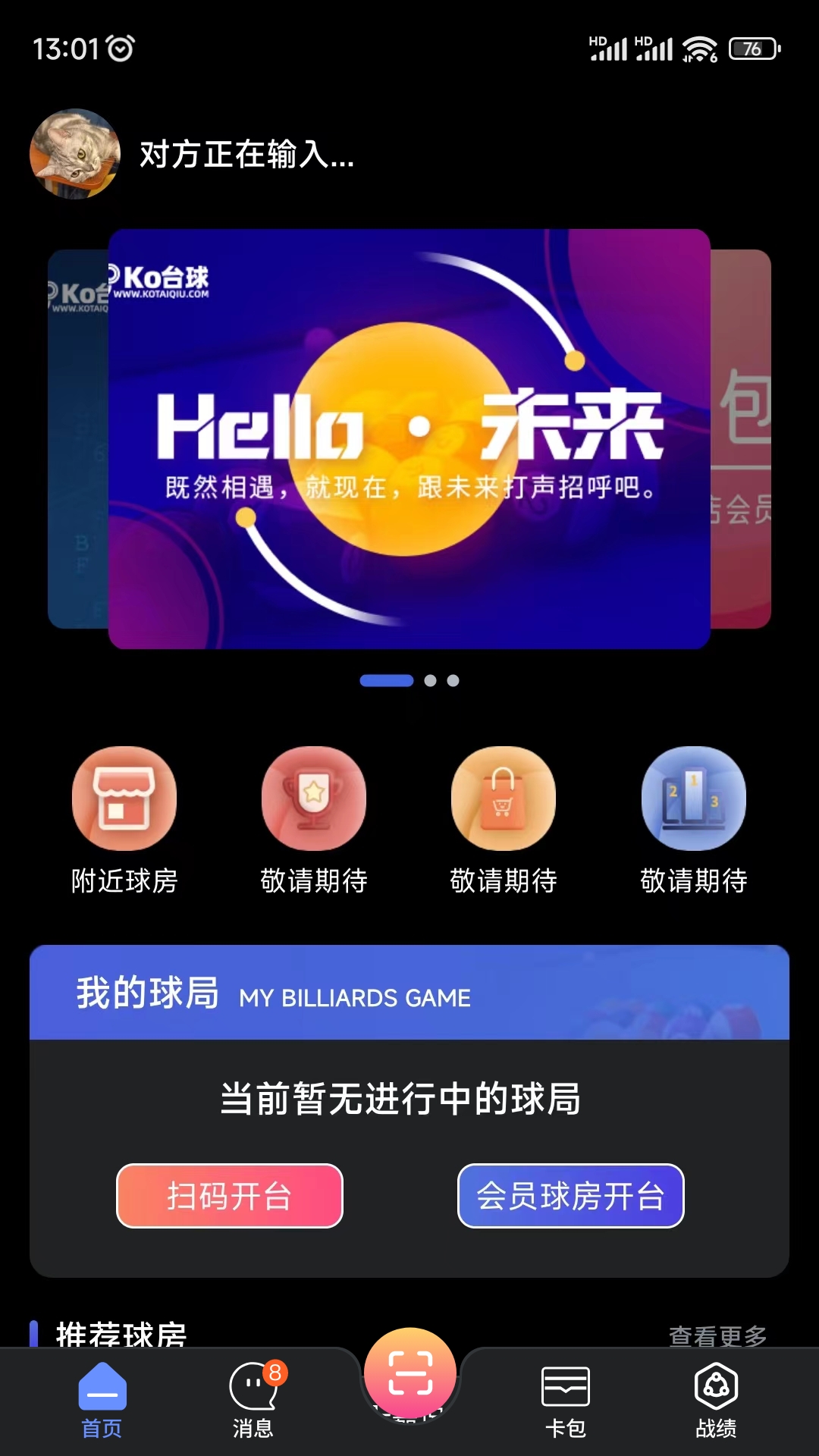Viewport: 819px width, 1456px height.
Task: Tap 会员球房开台 button
Action: point(570,1196)
